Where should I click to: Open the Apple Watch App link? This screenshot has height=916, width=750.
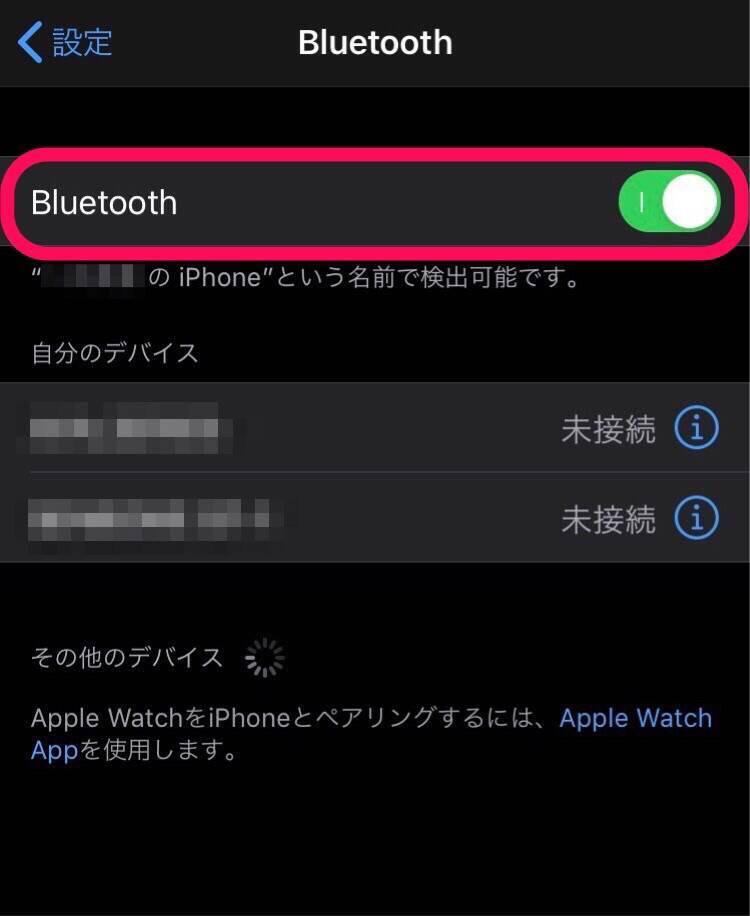click(x=634, y=719)
